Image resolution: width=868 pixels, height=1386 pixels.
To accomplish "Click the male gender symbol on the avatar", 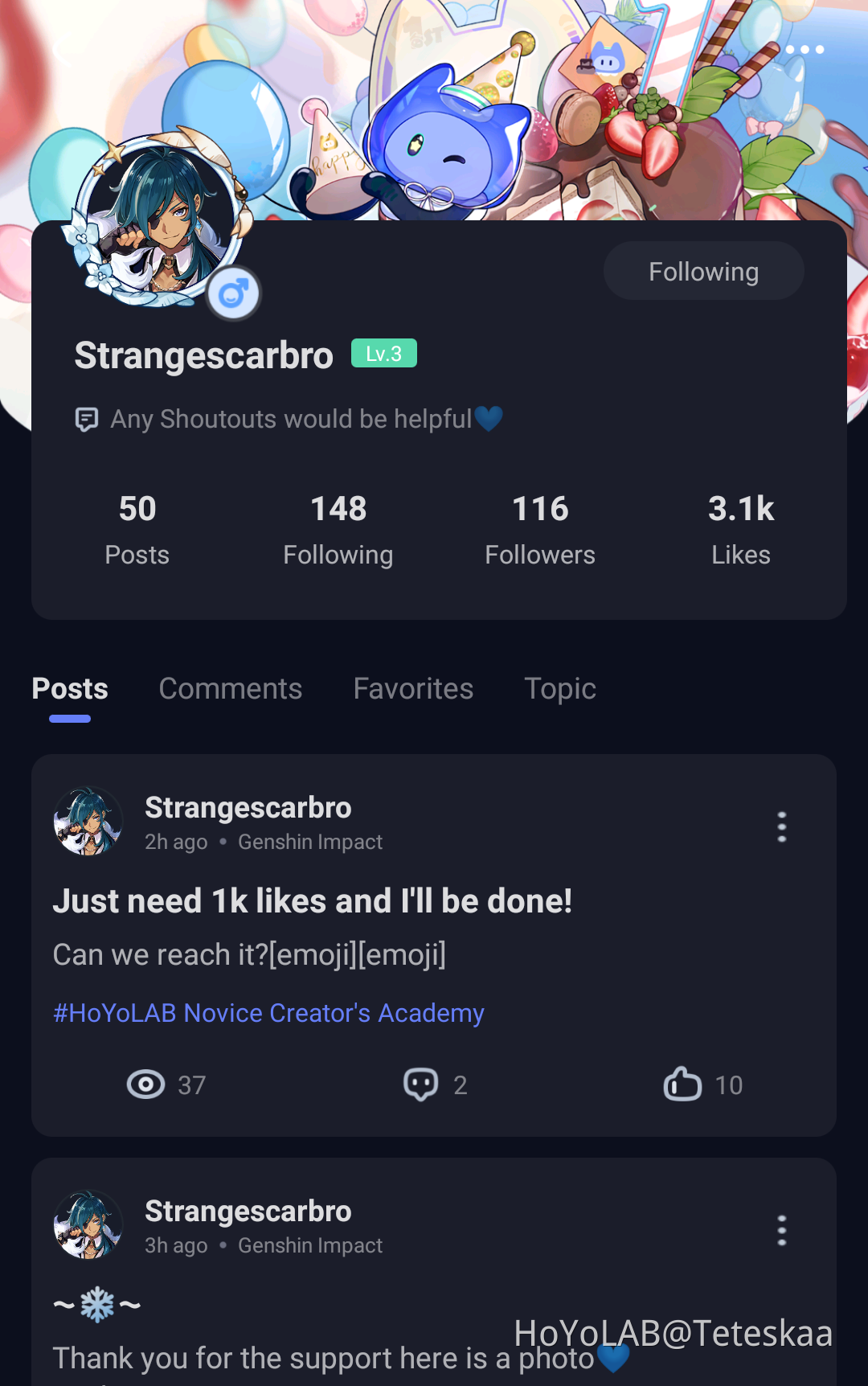I will point(233,293).
